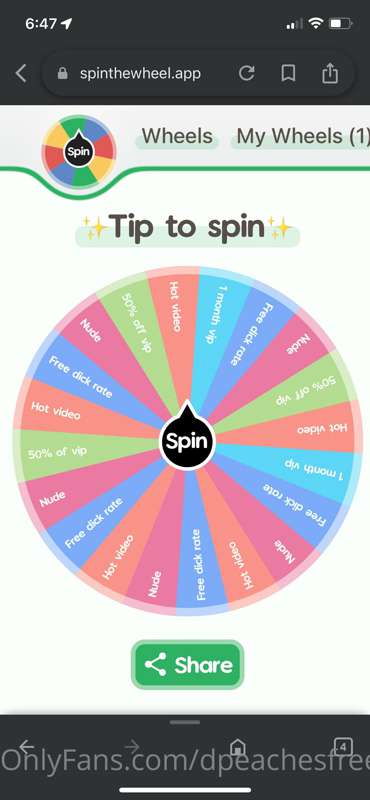Tap the green Share button
370x800 pixels.
pyautogui.click(x=187, y=665)
